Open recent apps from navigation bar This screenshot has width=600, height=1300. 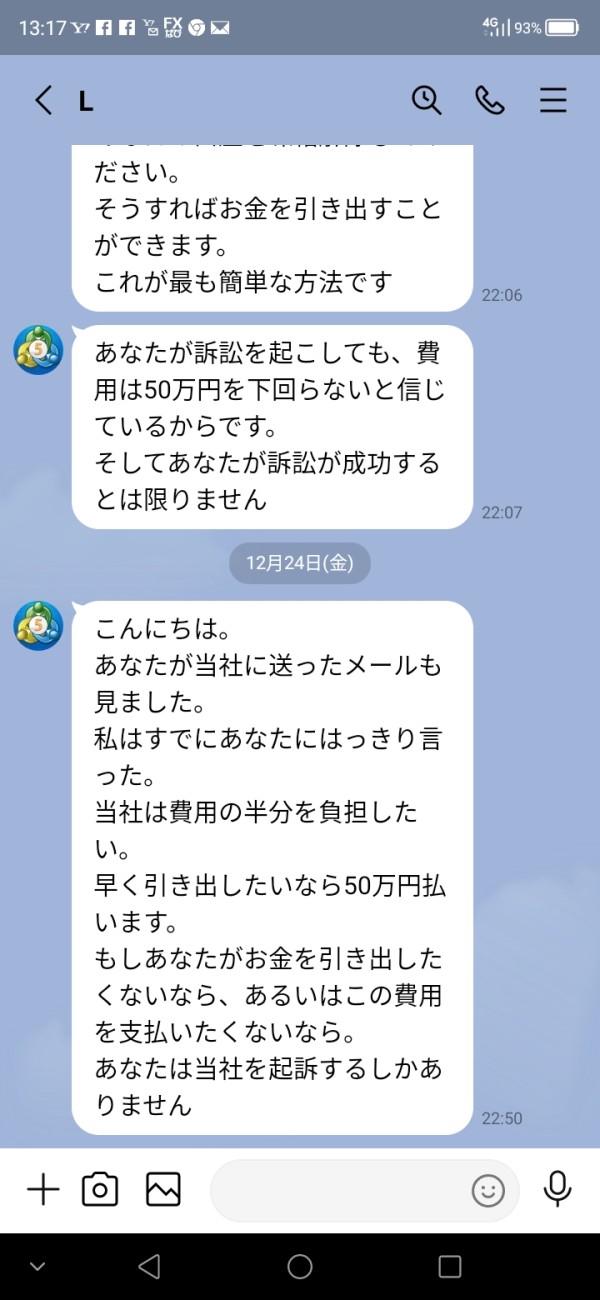pyautogui.click(x=450, y=1267)
